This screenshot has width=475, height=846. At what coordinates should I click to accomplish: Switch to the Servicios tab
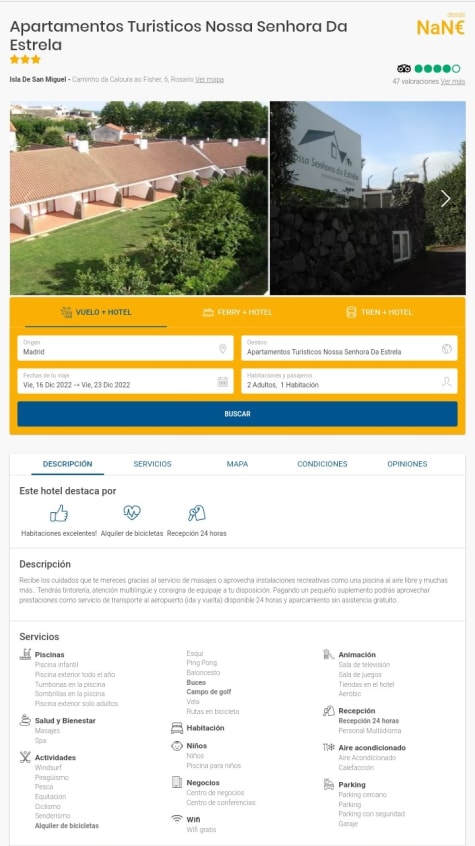tap(152, 464)
